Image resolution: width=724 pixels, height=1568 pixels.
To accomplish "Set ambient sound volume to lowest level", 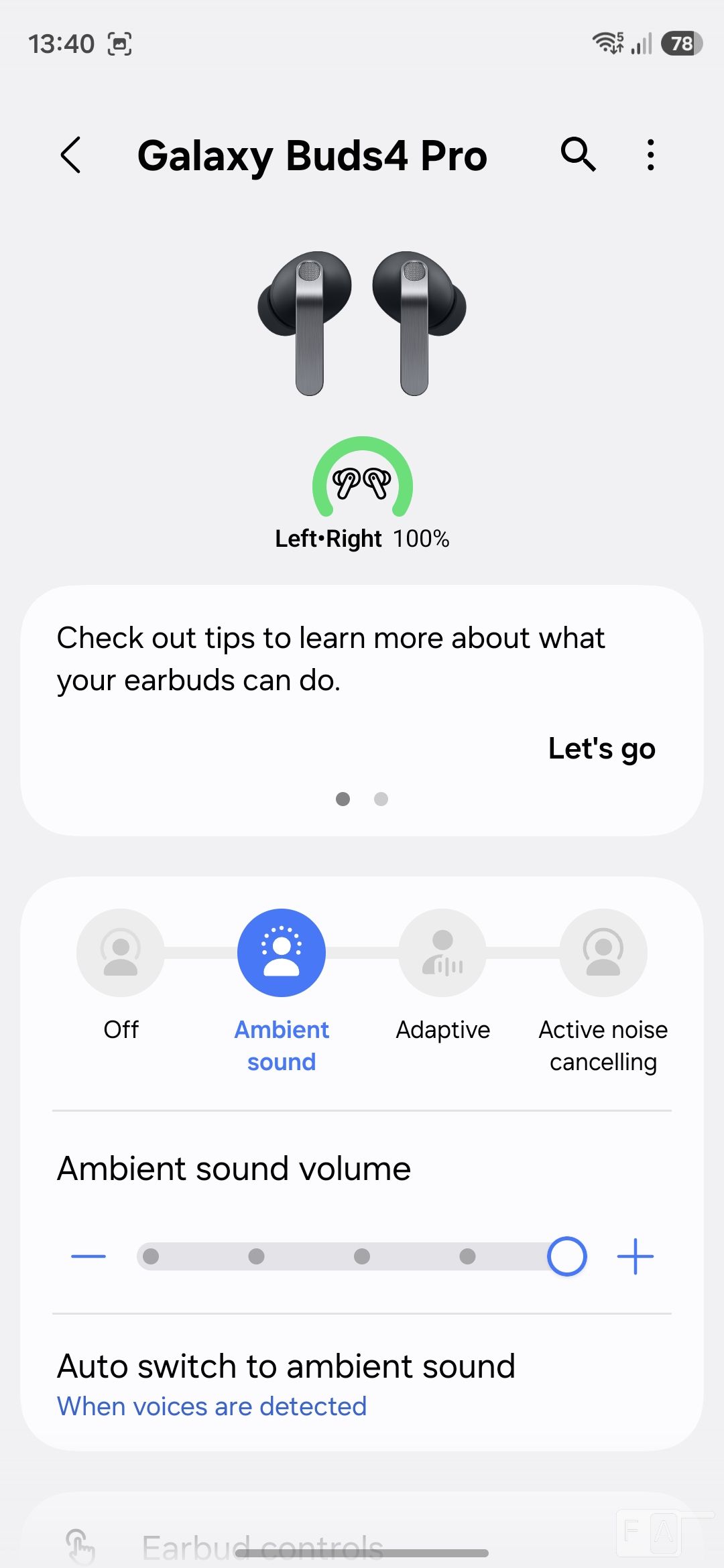I will click(152, 1256).
